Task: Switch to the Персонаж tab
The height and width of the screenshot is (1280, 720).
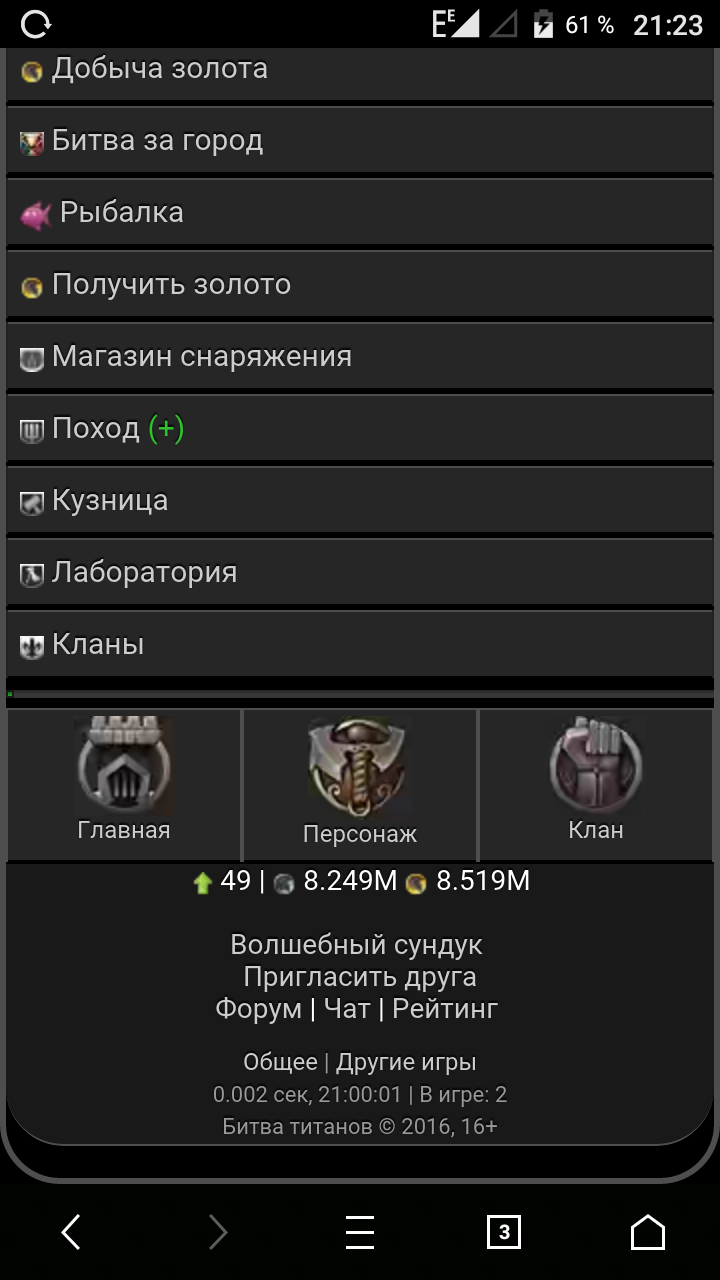Action: click(360, 785)
